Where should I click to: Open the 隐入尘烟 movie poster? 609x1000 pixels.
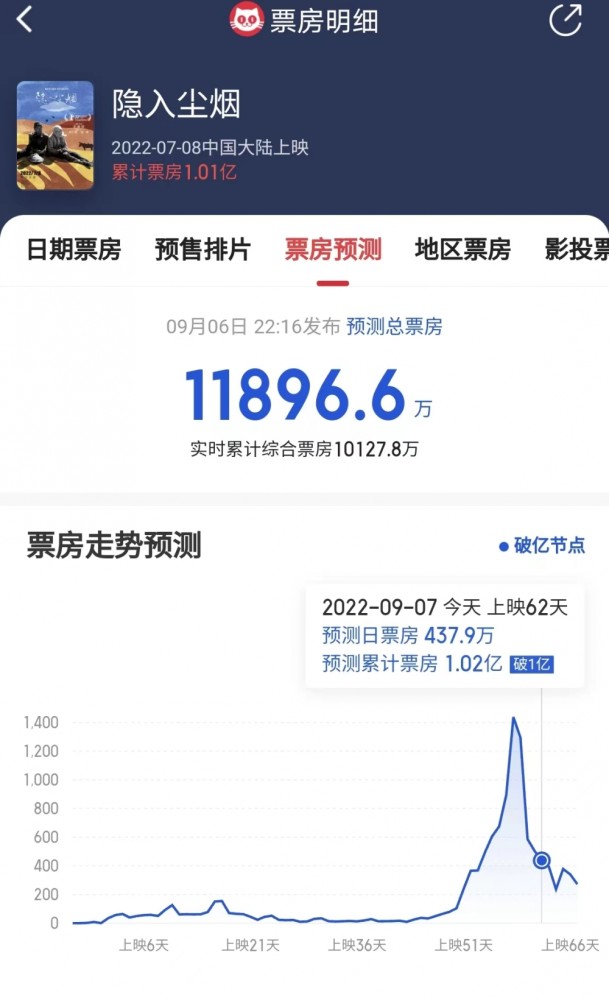pos(55,135)
